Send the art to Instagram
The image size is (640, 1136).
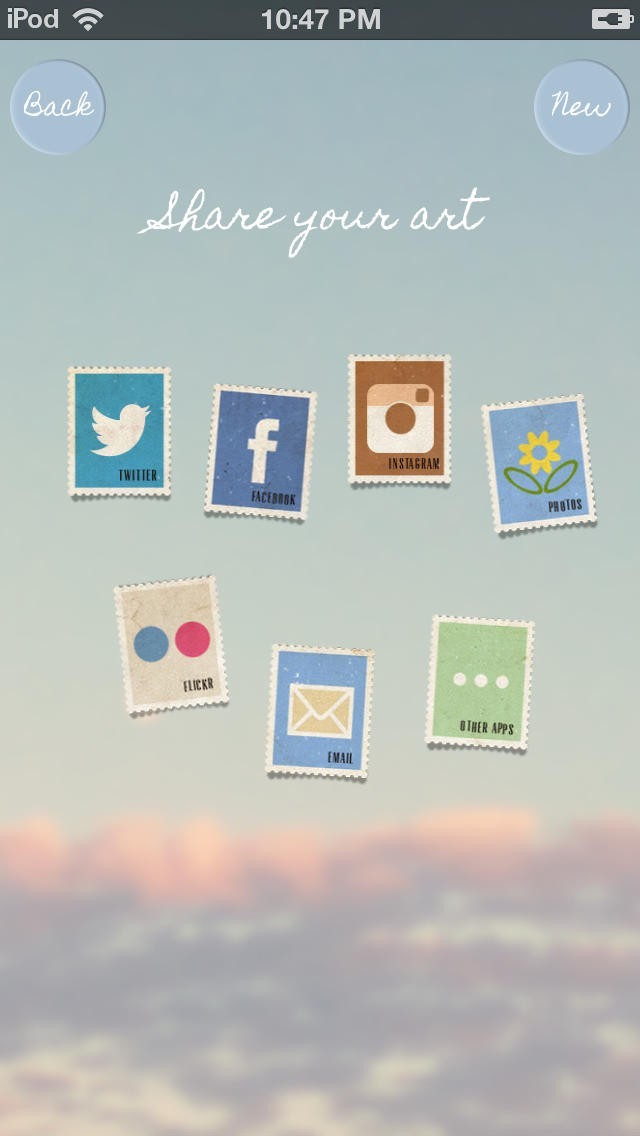tap(399, 420)
